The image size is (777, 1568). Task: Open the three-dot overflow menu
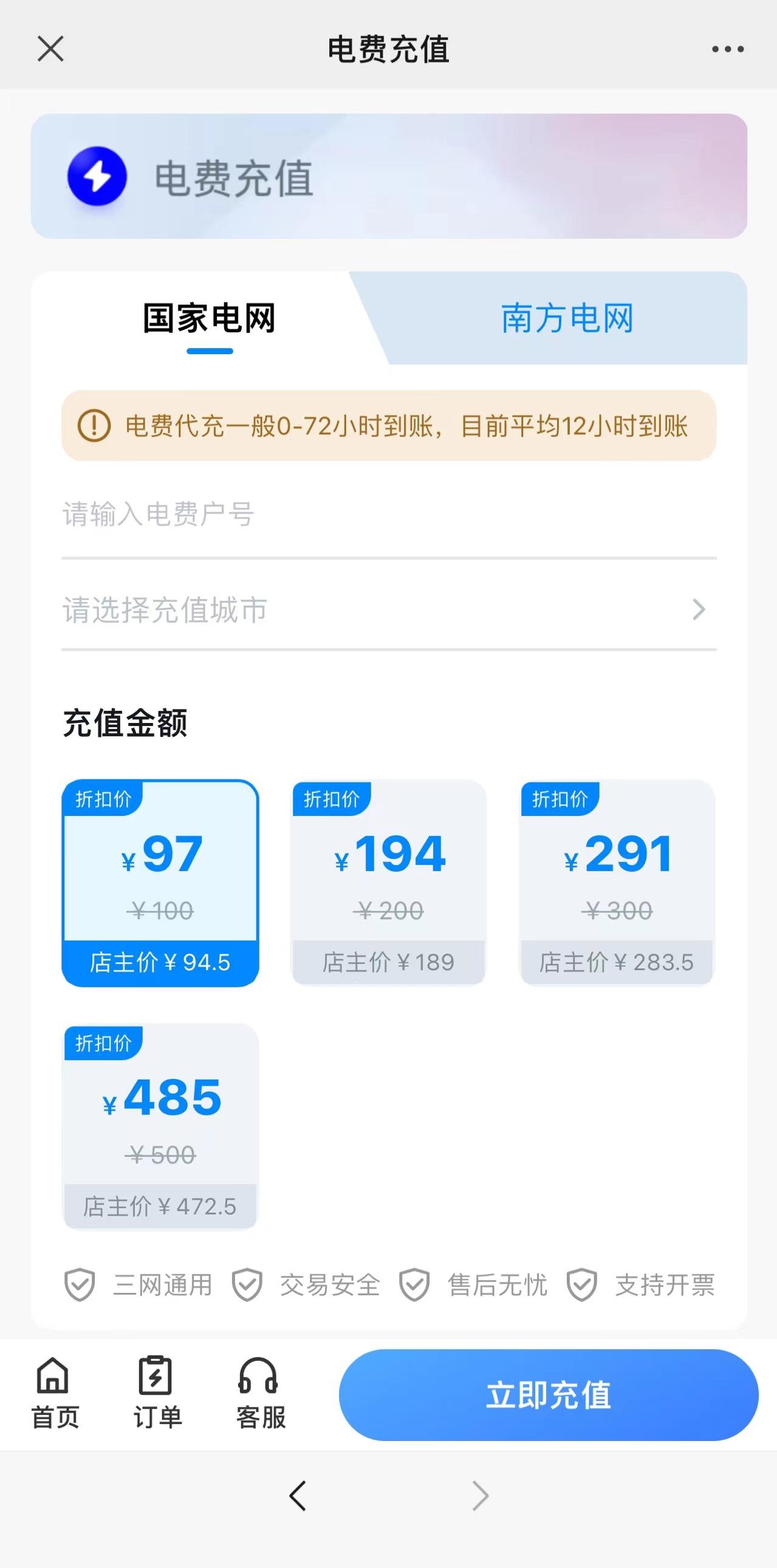click(x=728, y=49)
